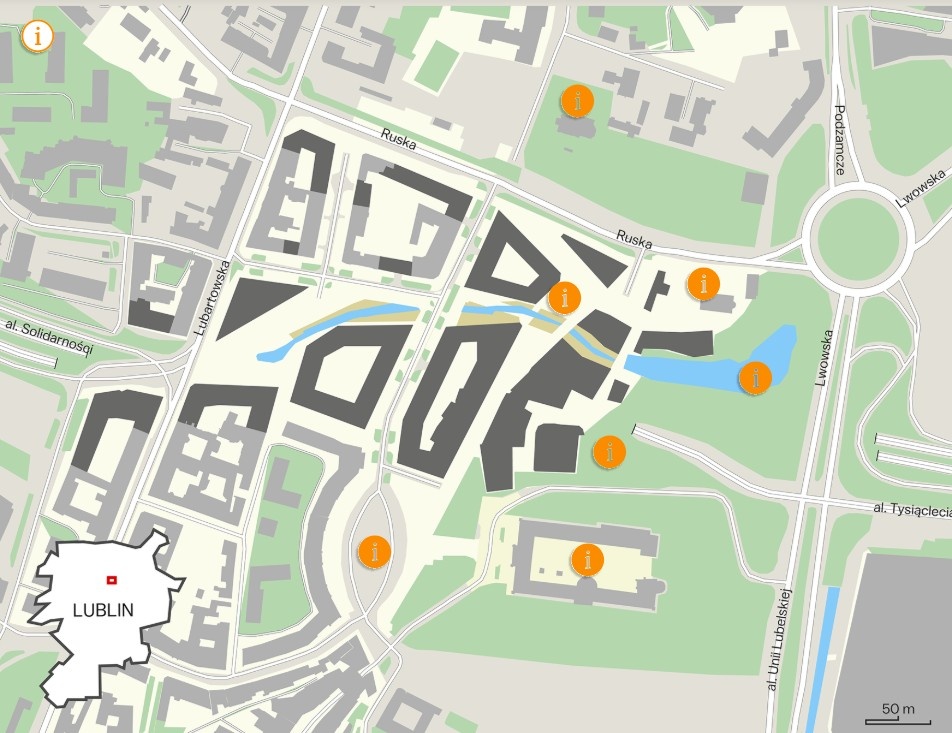The width and height of the screenshot is (952, 733).
Task: Open info marker on the oval plaza
Action: point(374,550)
